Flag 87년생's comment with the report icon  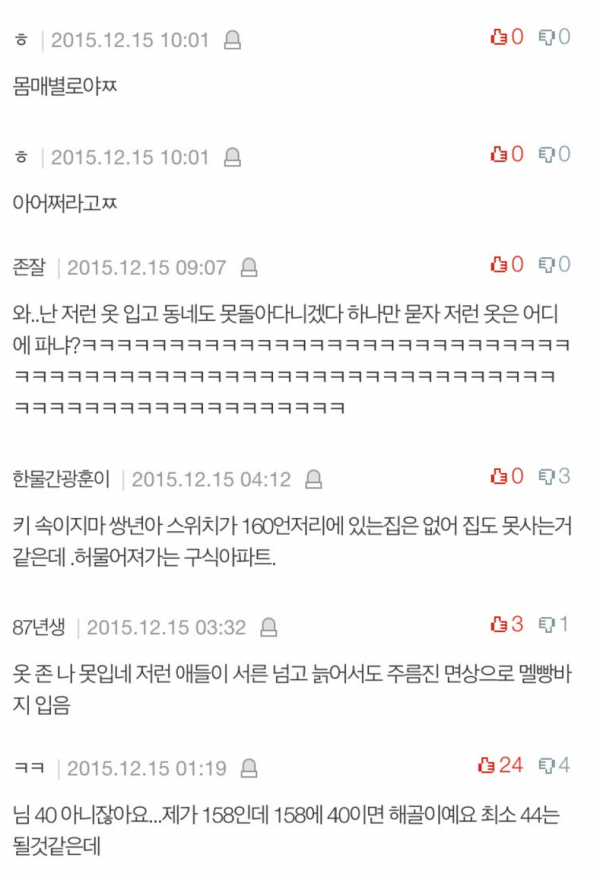[268, 628]
